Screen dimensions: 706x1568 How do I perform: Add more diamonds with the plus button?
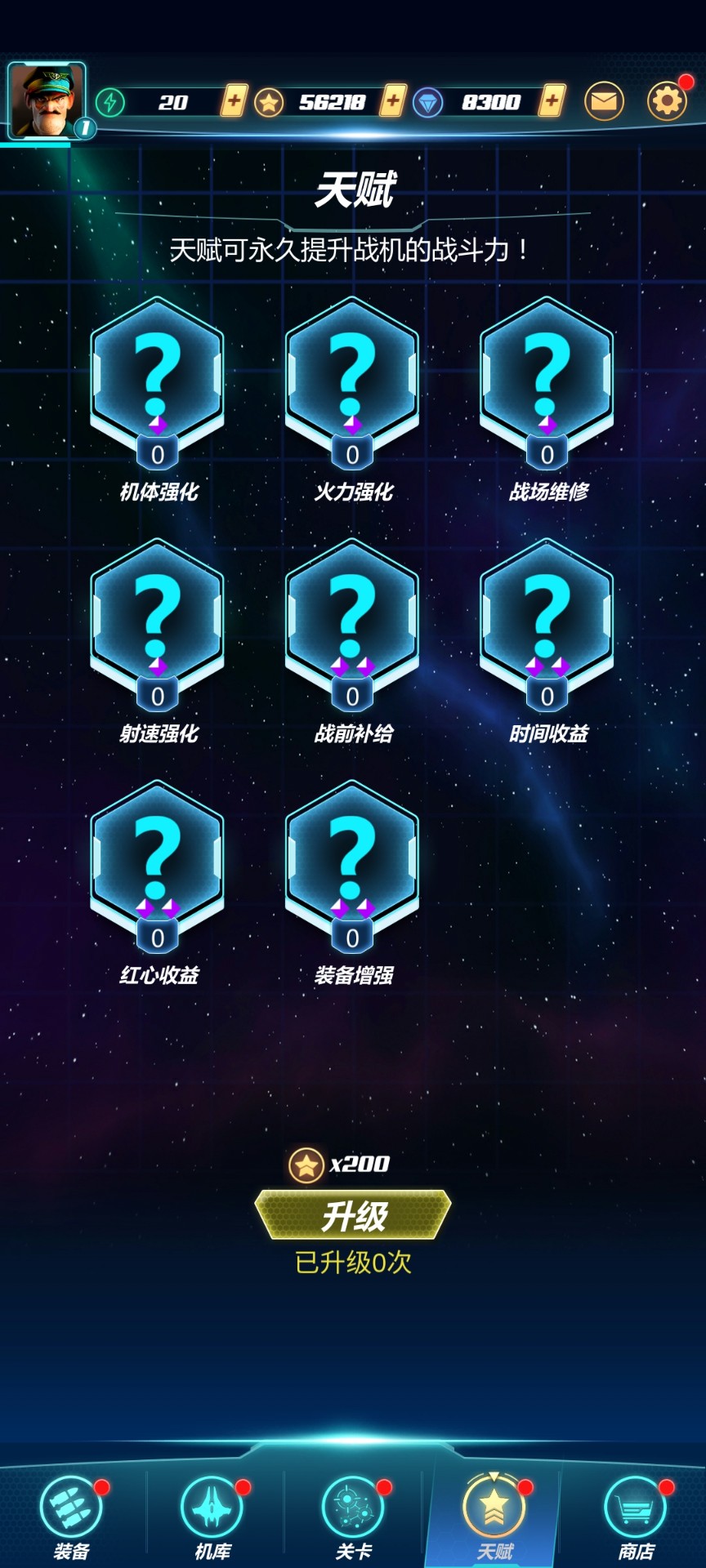pos(552,101)
